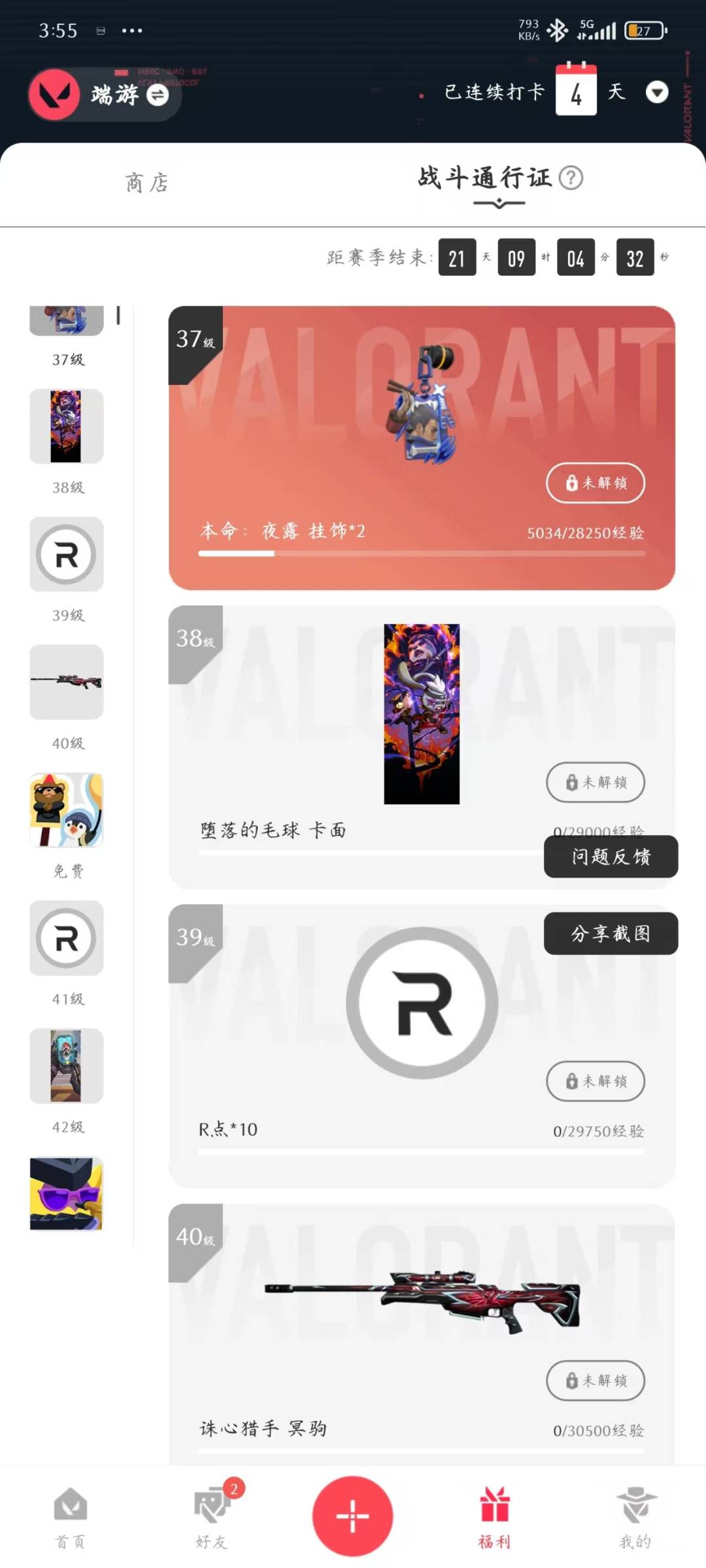Tap the lock on level 37 未解锁 reward
This screenshot has height=1568, width=706.
[595, 483]
